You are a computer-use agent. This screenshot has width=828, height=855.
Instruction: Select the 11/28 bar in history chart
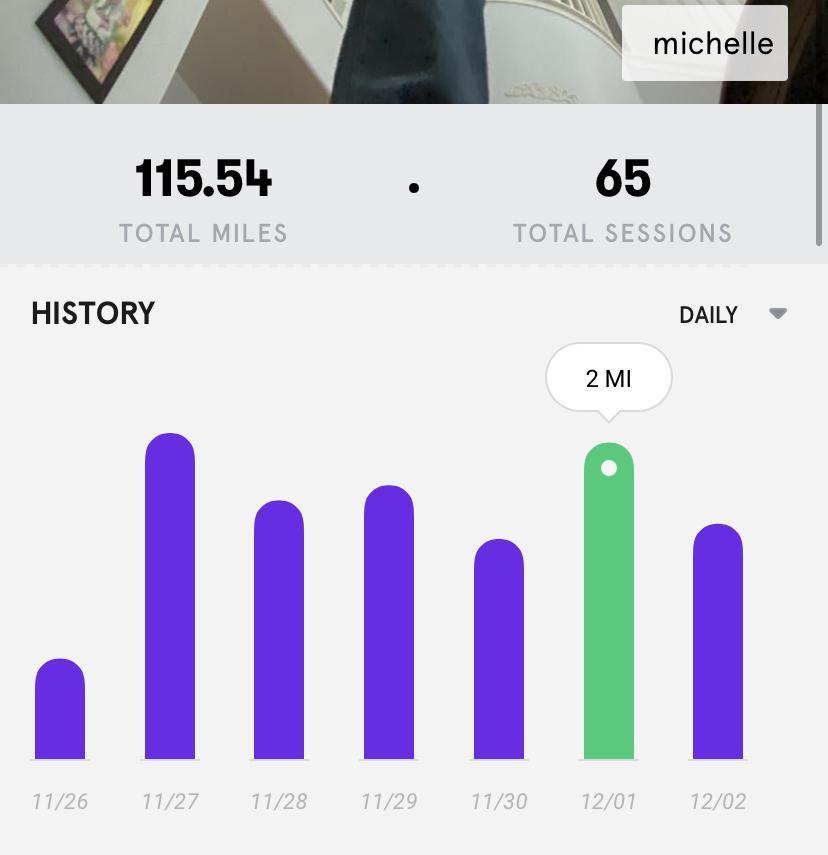pos(279,630)
